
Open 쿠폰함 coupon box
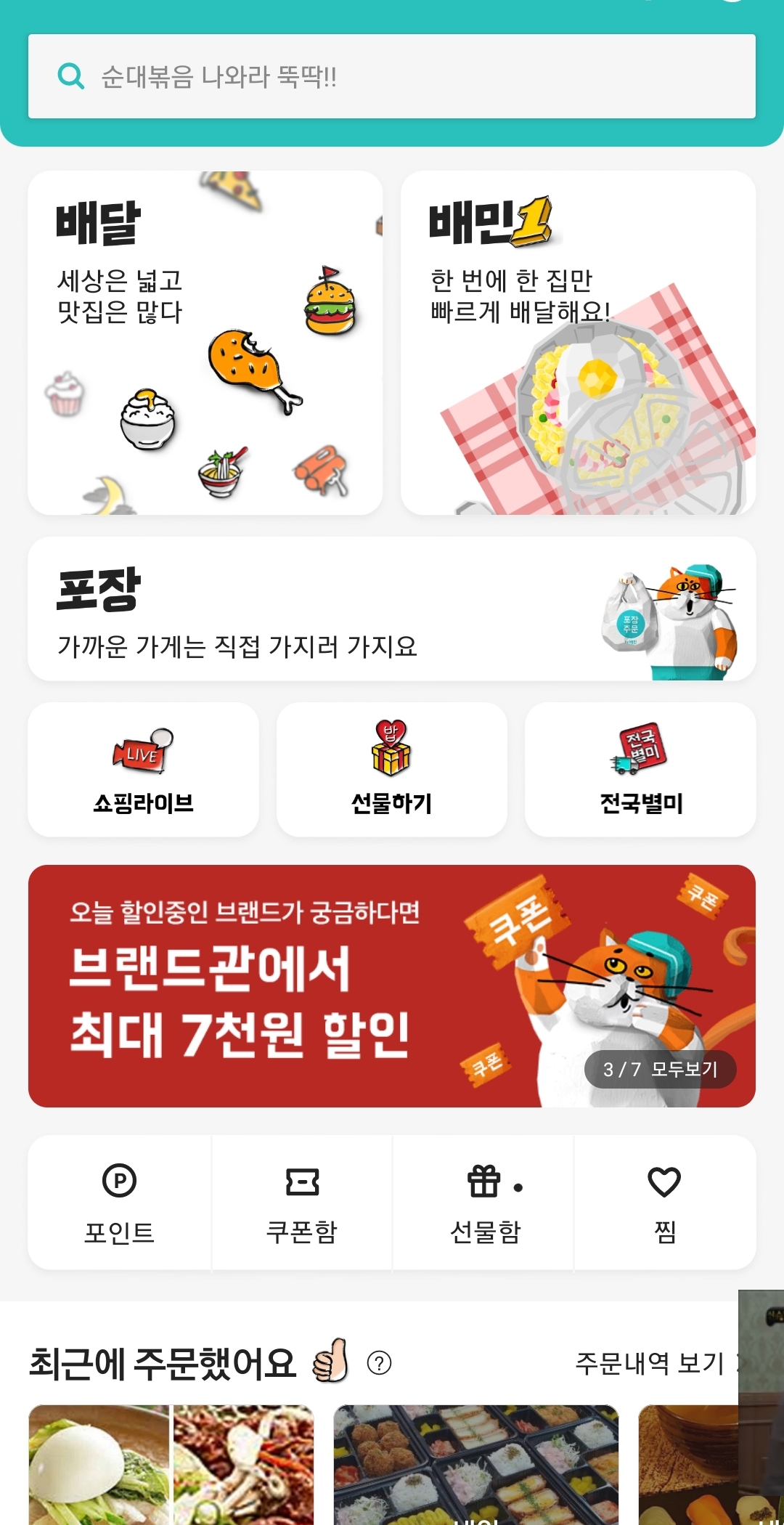(x=302, y=1203)
